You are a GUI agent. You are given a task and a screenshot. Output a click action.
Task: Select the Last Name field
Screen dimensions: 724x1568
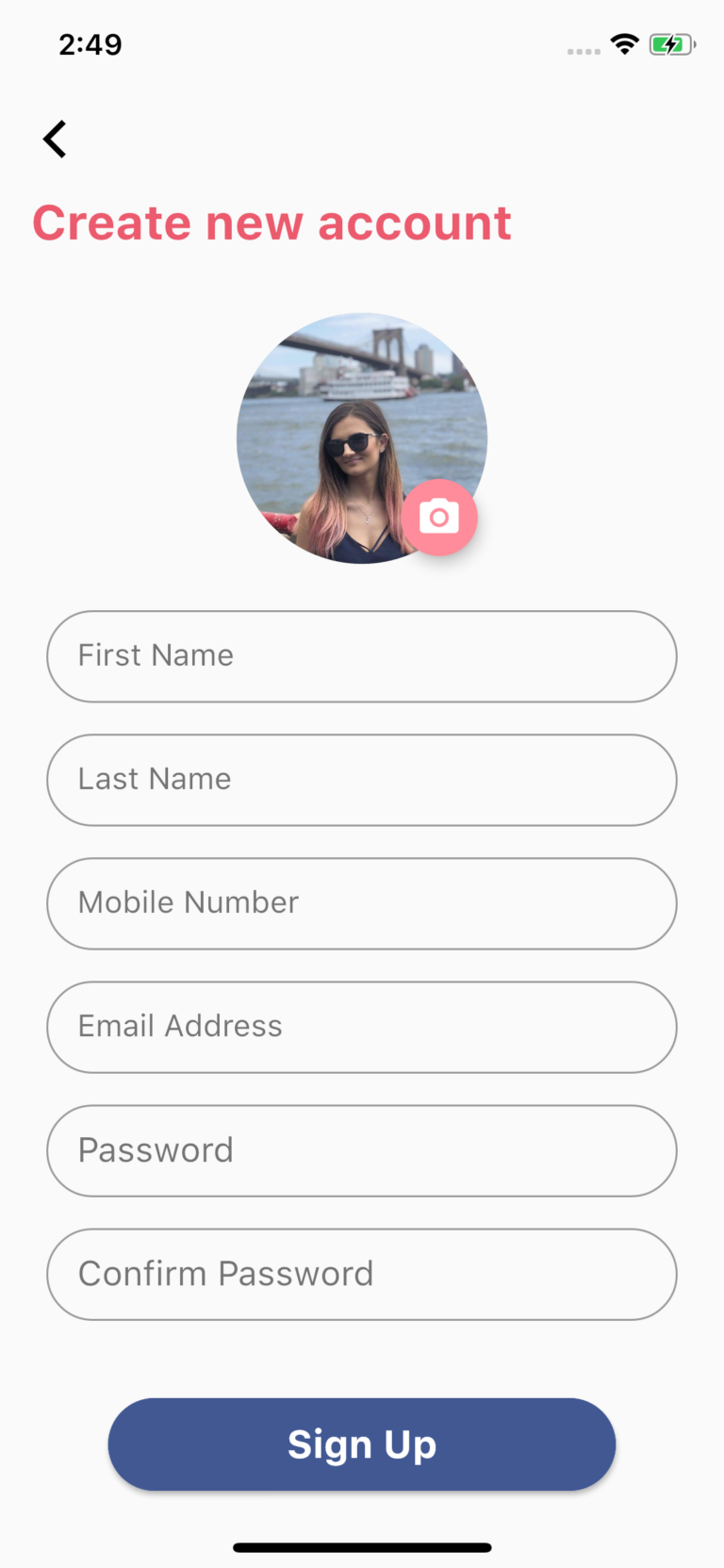tap(362, 780)
